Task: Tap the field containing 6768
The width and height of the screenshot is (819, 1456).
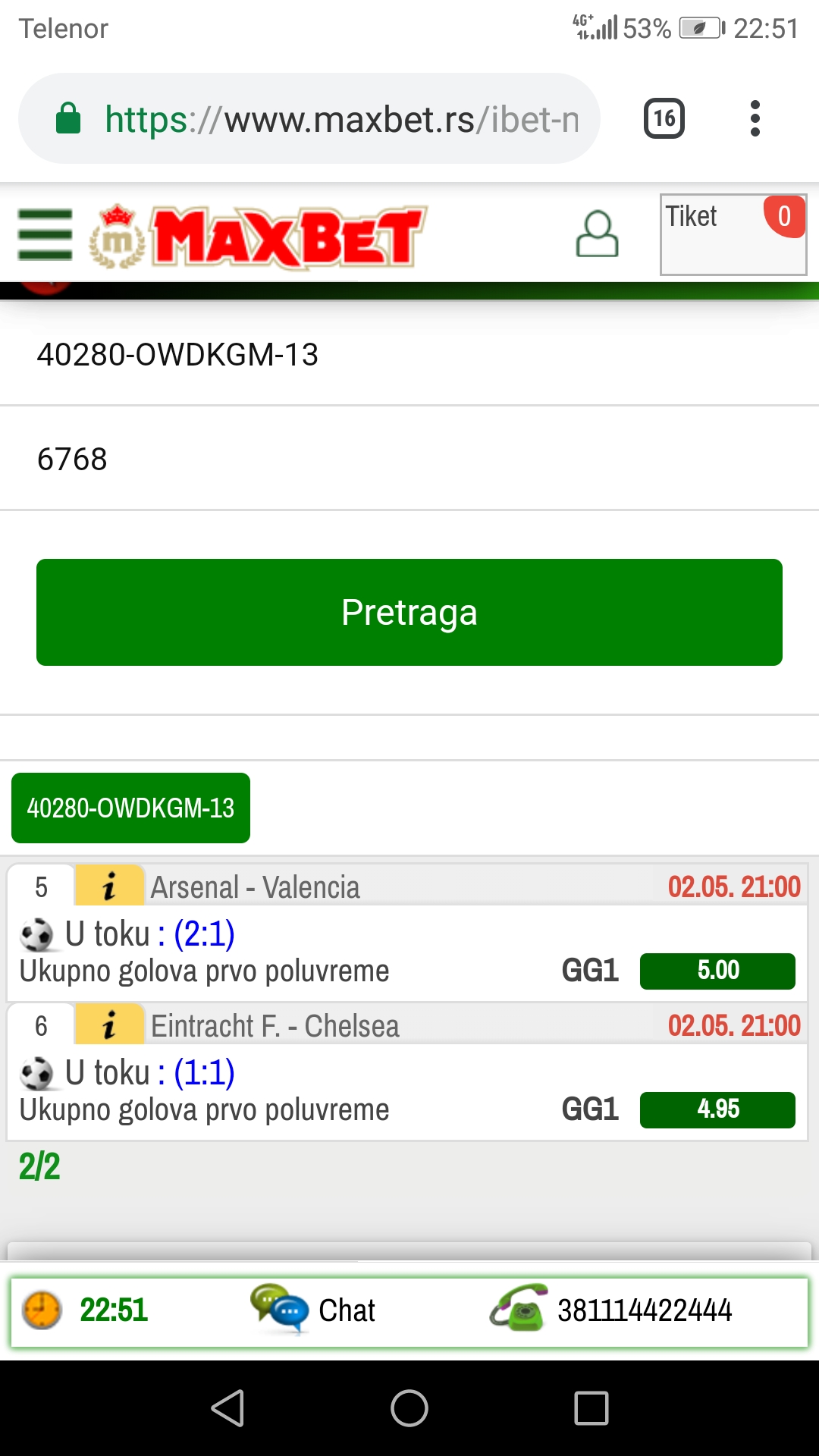Action: [x=409, y=459]
